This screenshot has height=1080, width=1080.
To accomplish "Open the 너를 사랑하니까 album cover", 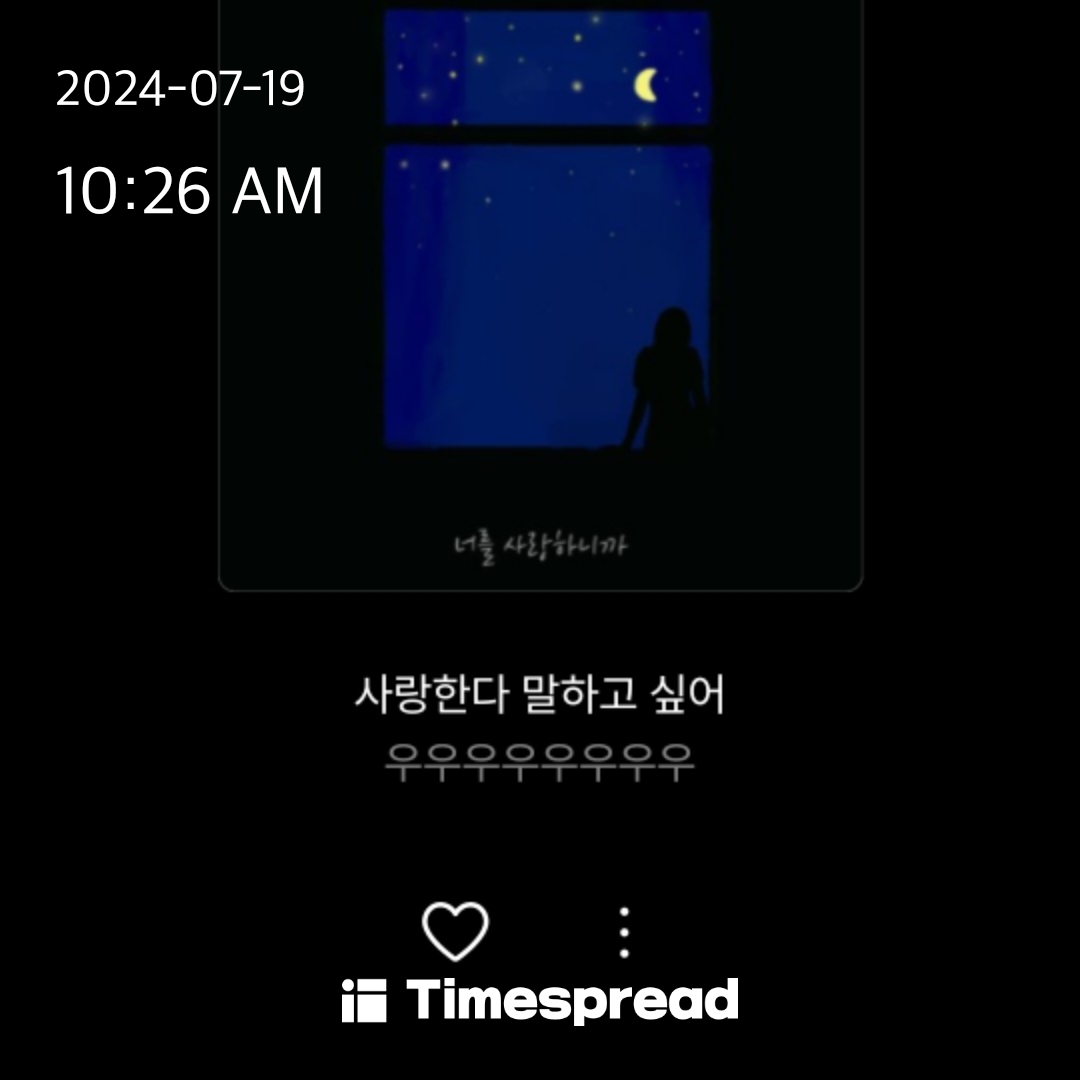I will click(x=541, y=300).
